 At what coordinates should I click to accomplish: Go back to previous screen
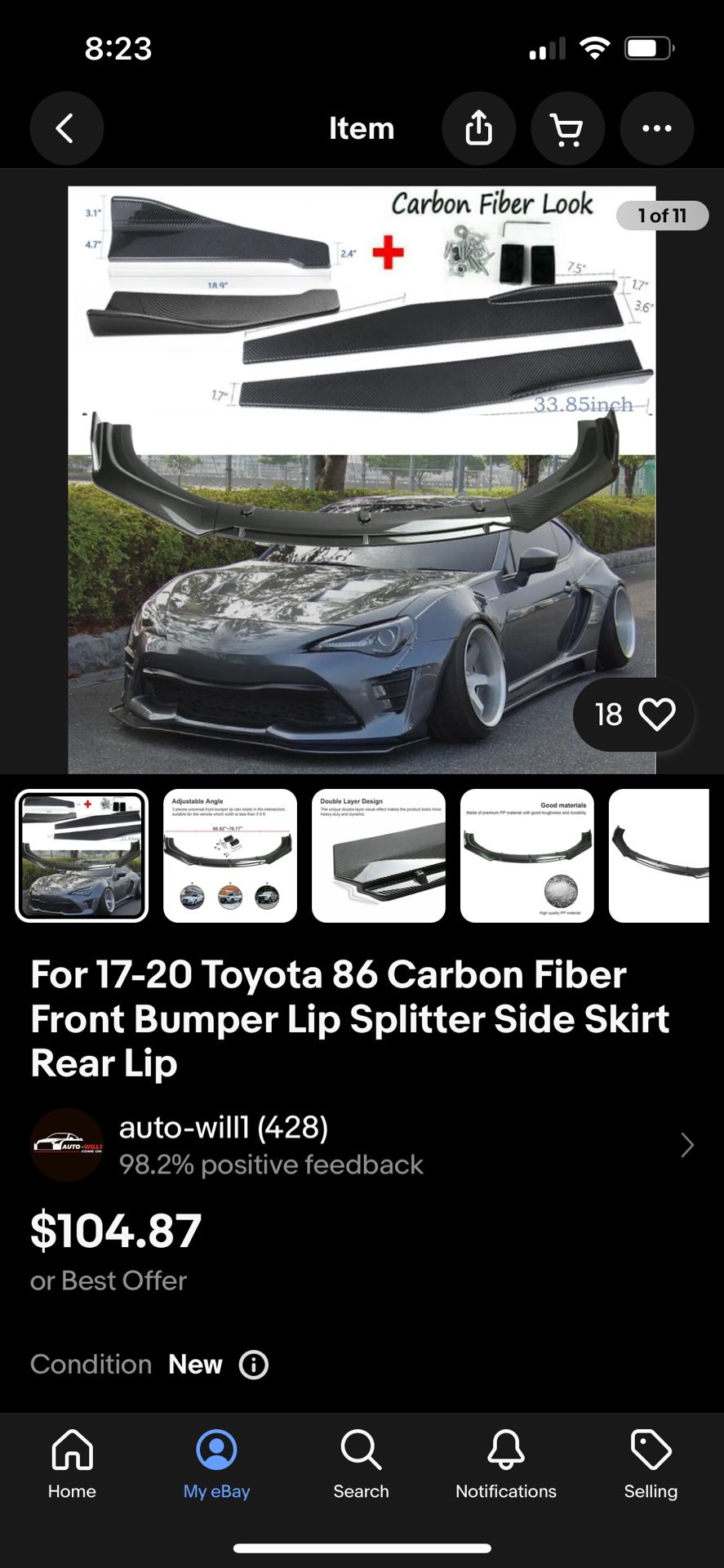(67, 128)
